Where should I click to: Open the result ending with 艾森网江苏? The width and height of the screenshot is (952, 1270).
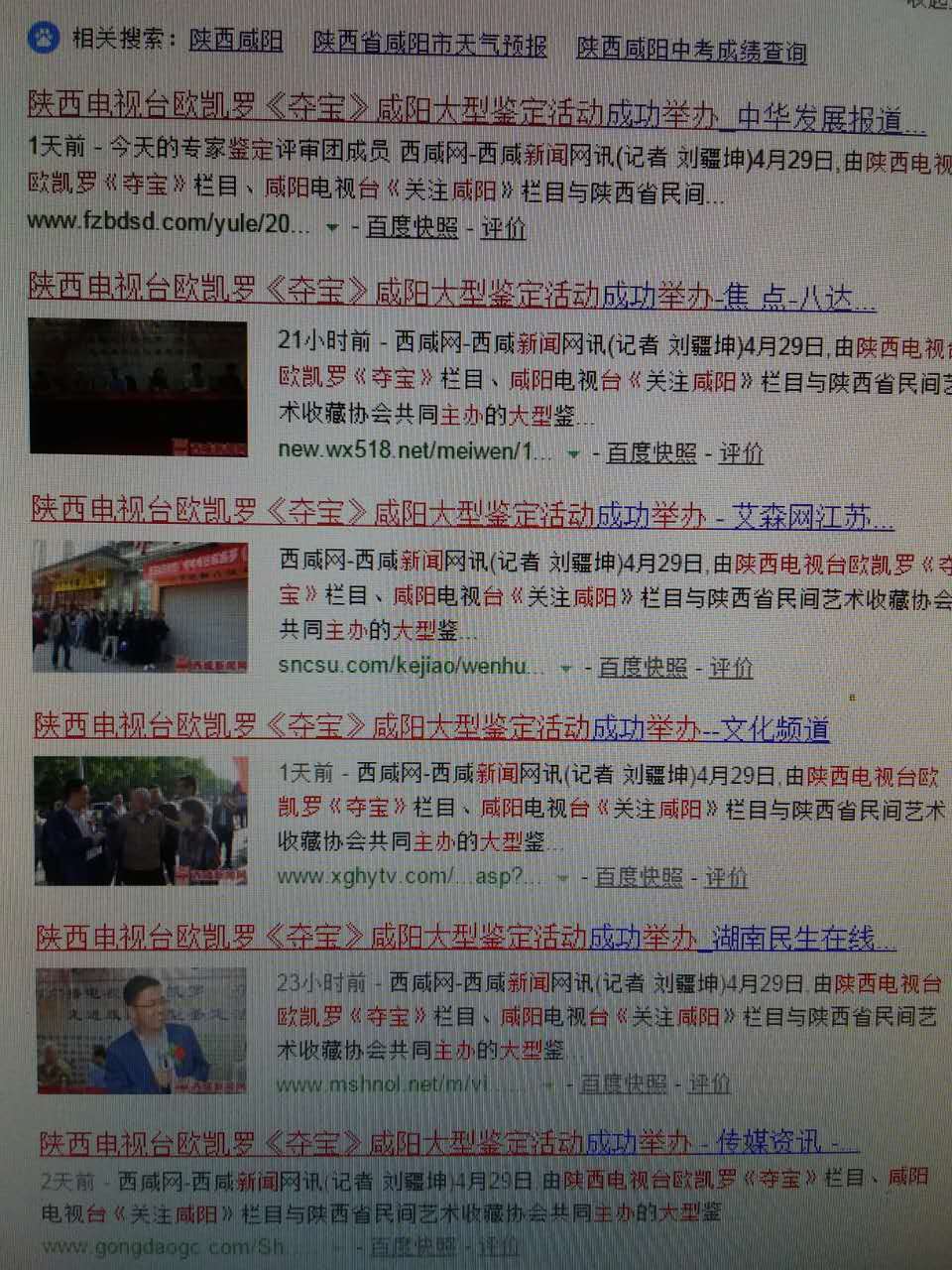click(461, 513)
